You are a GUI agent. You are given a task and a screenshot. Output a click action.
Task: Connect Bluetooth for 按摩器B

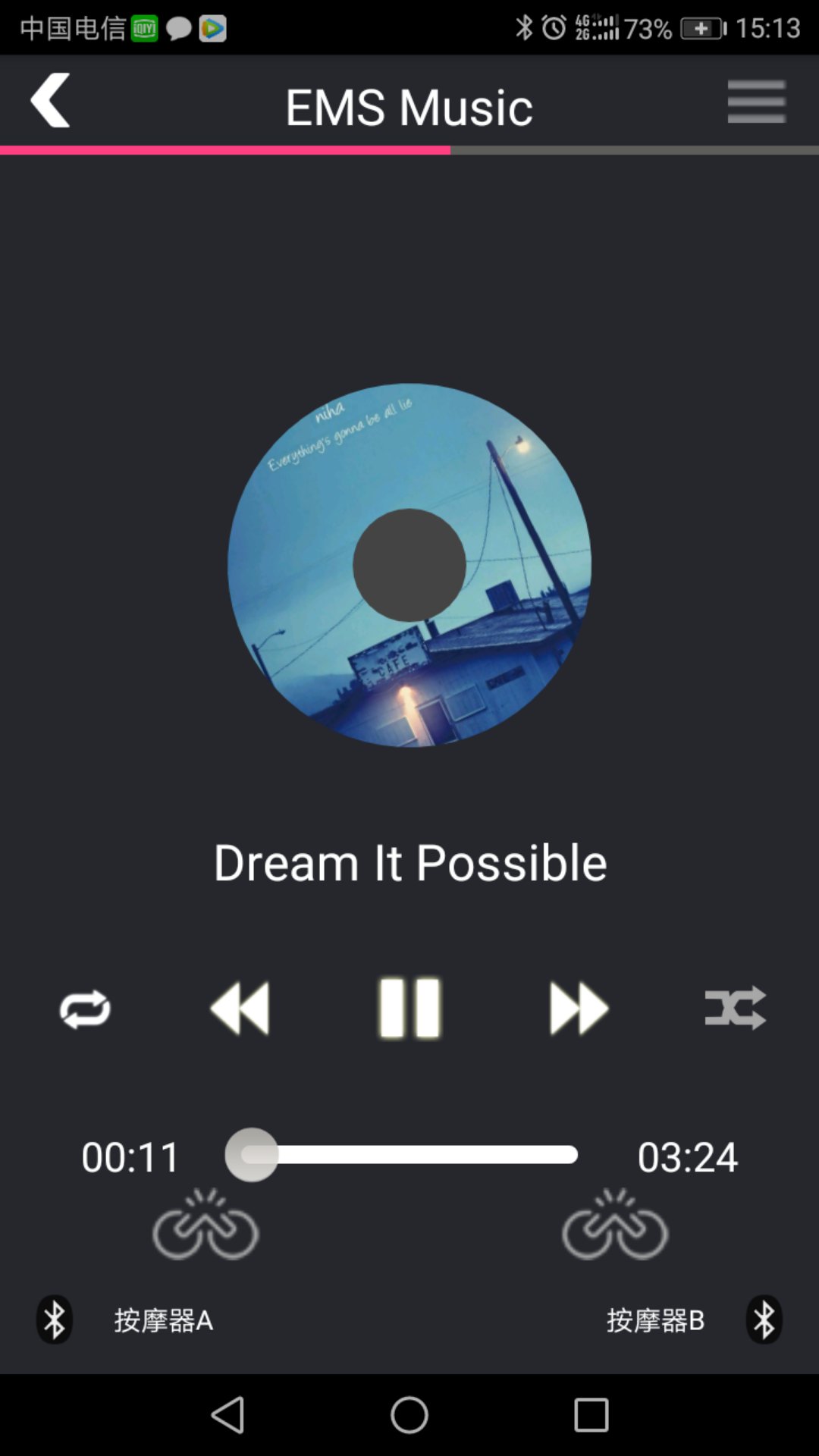pos(764,1319)
